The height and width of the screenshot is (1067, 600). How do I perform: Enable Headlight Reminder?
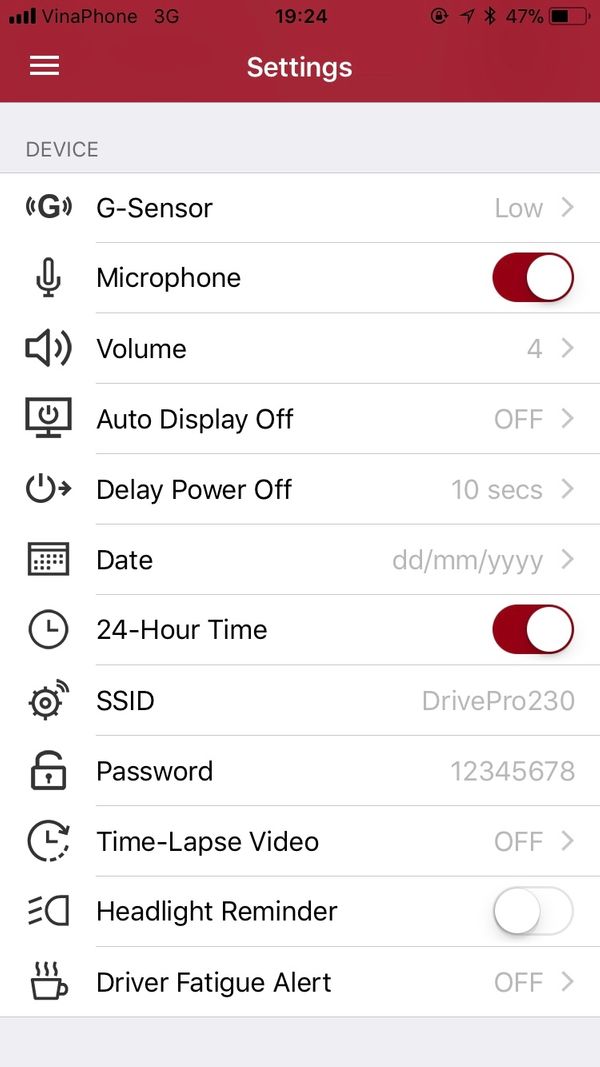533,911
